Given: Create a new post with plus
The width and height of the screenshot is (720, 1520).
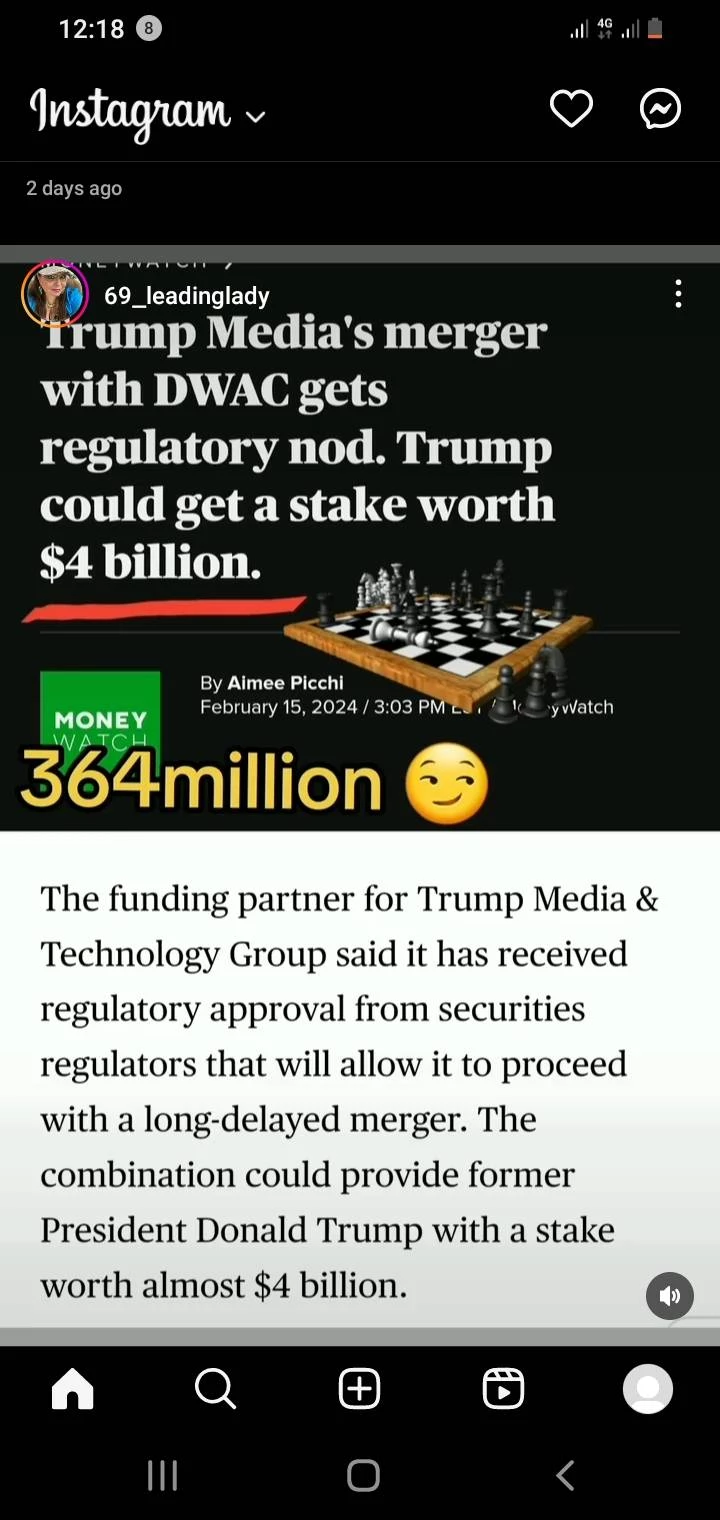Looking at the screenshot, I should (360, 1389).
